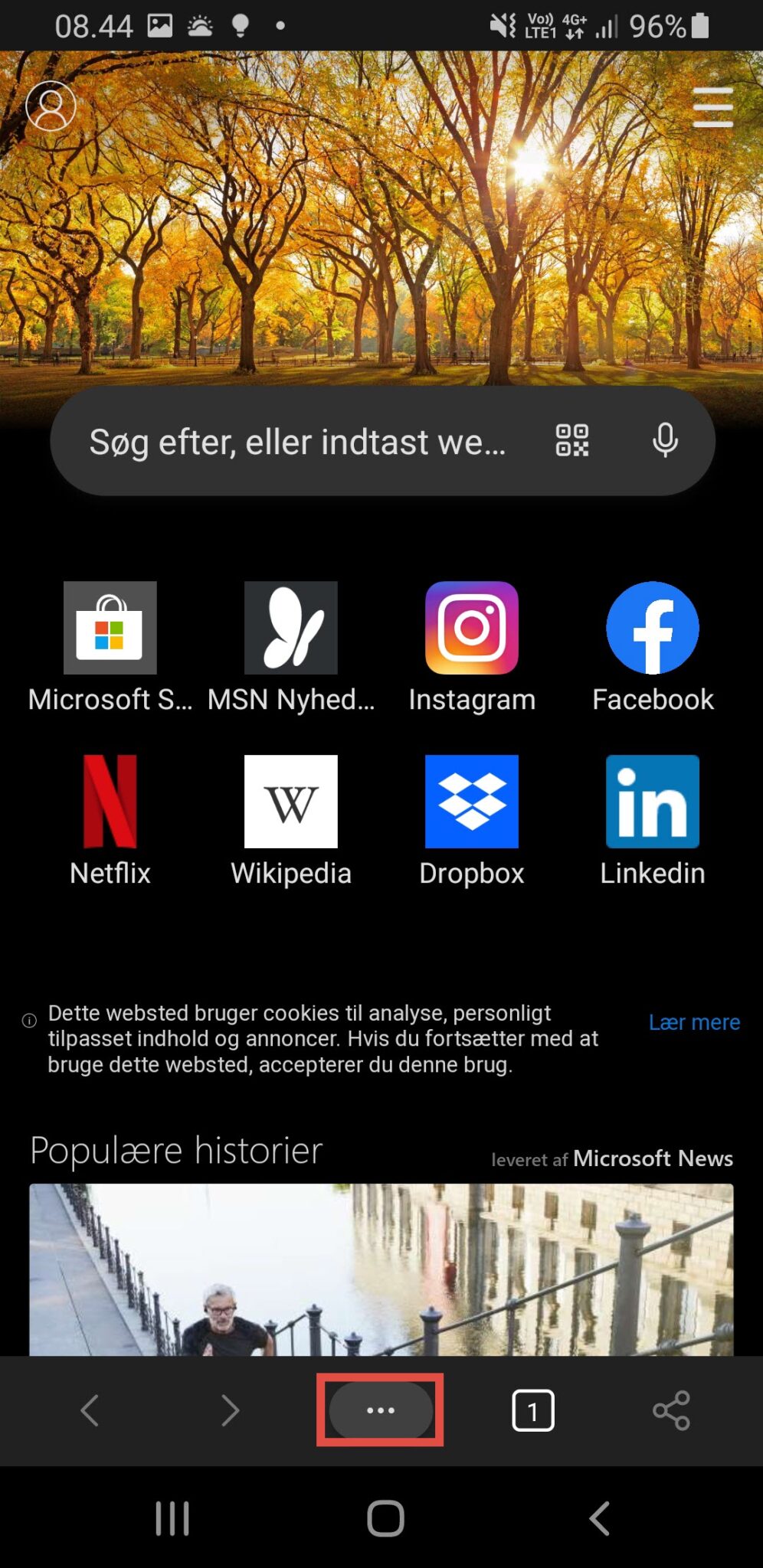
Task: Show recent apps from system navigation
Action: (x=172, y=1518)
